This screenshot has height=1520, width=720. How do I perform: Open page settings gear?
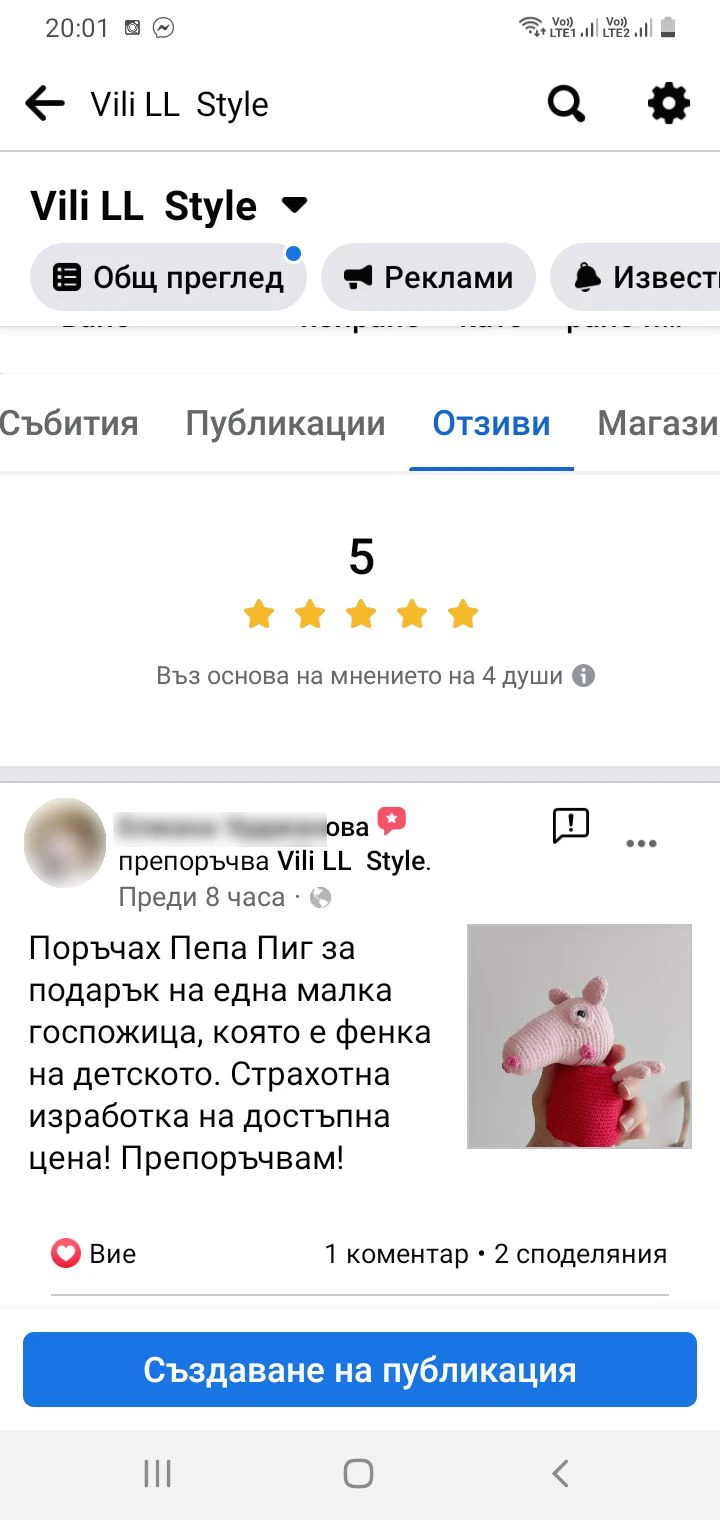tap(668, 104)
